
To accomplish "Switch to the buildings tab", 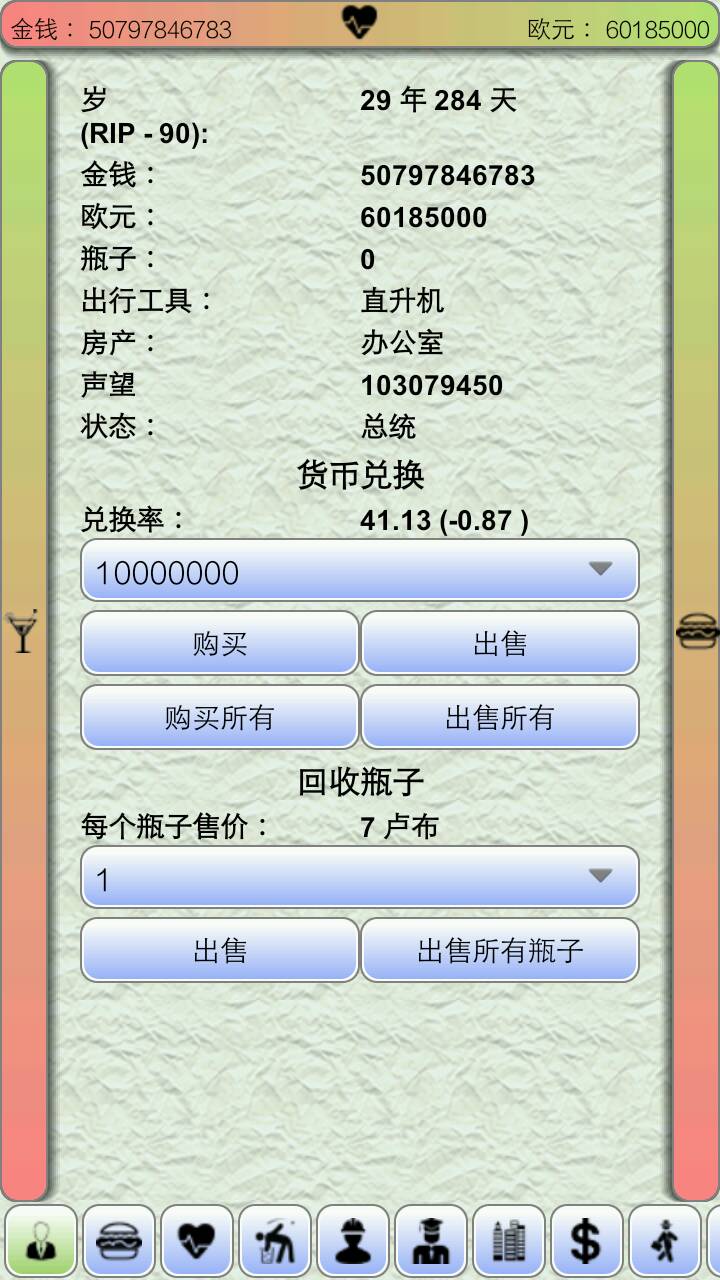I will (509, 1241).
